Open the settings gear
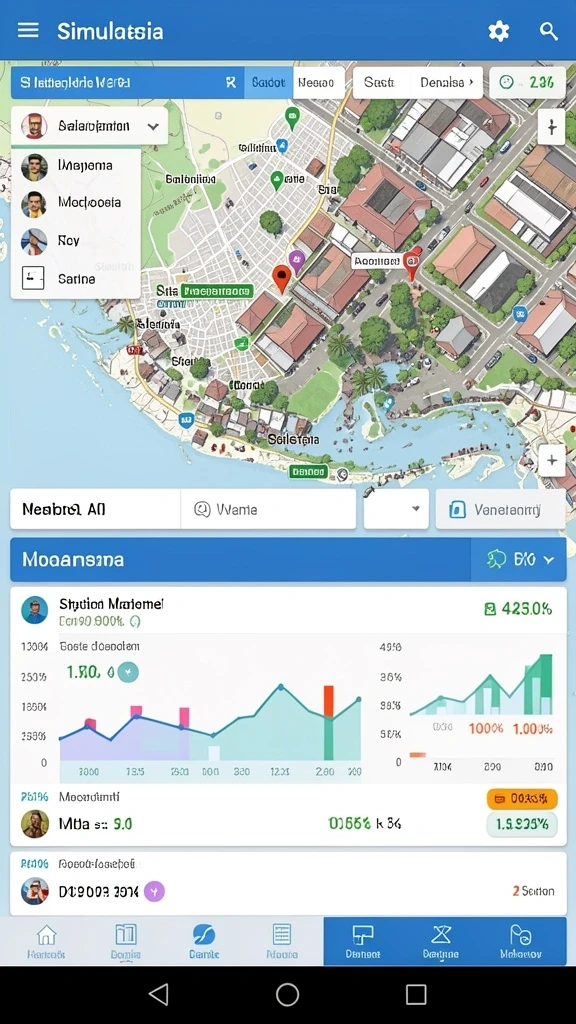 (x=499, y=31)
